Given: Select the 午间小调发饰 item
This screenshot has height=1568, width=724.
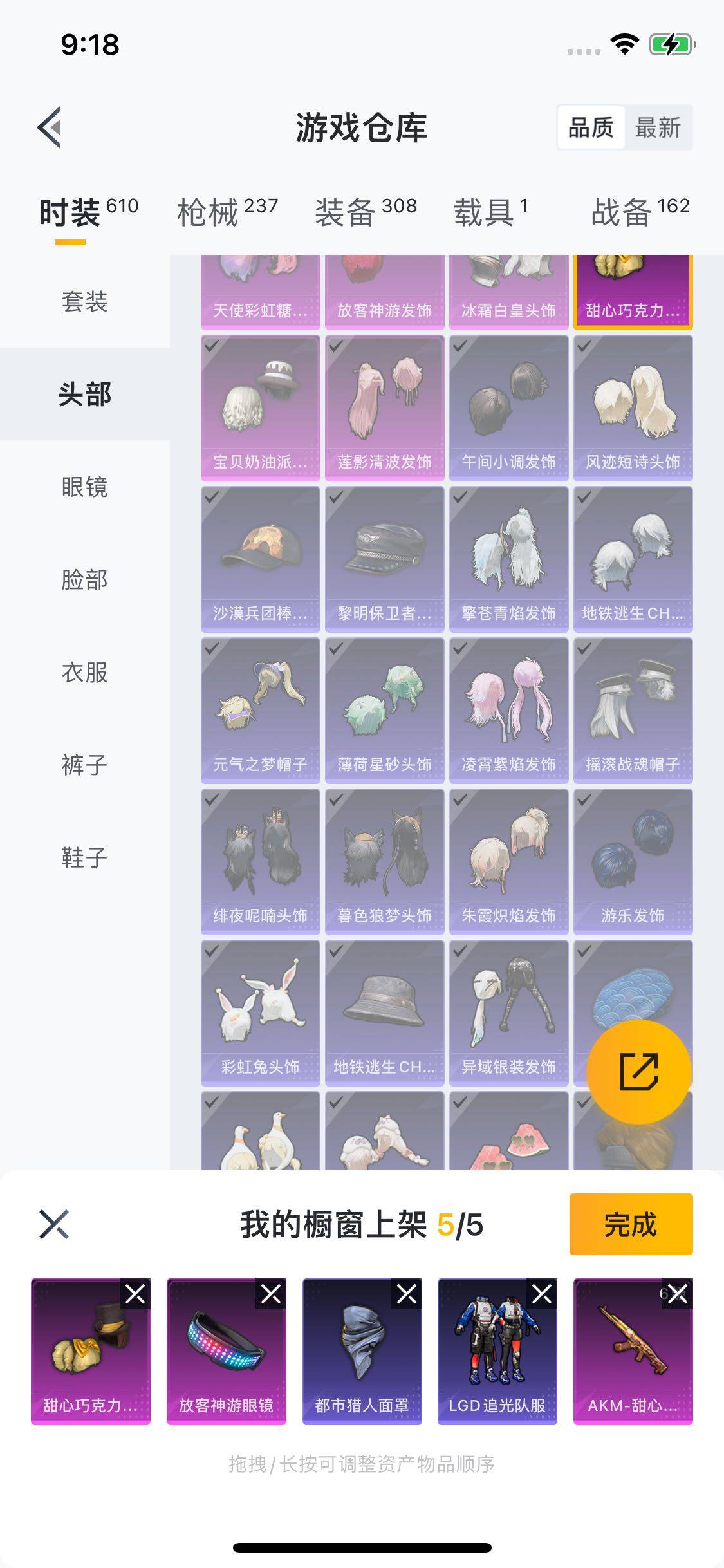Looking at the screenshot, I should point(508,408).
